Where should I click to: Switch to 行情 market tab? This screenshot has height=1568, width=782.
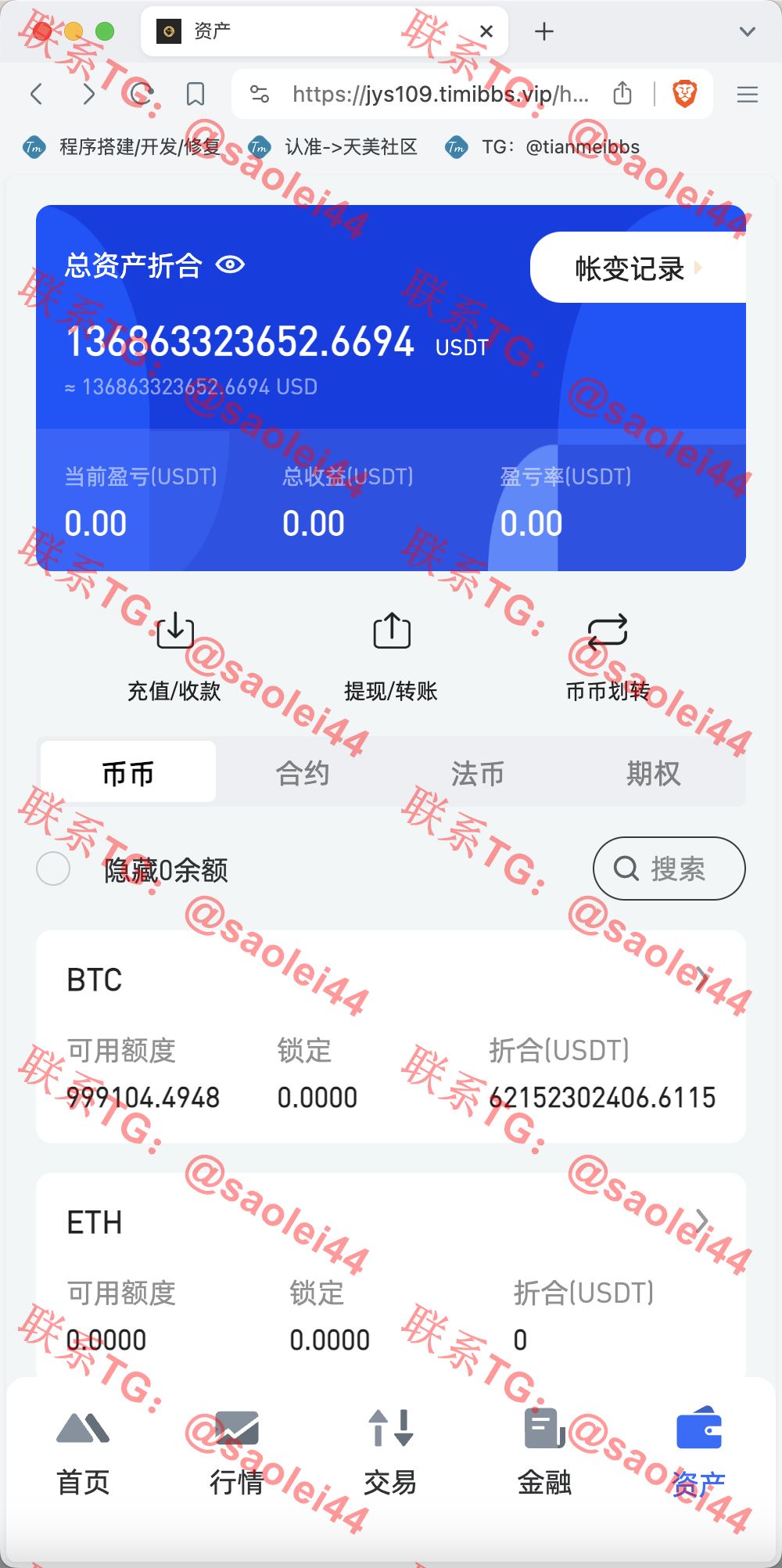[236, 1453]
